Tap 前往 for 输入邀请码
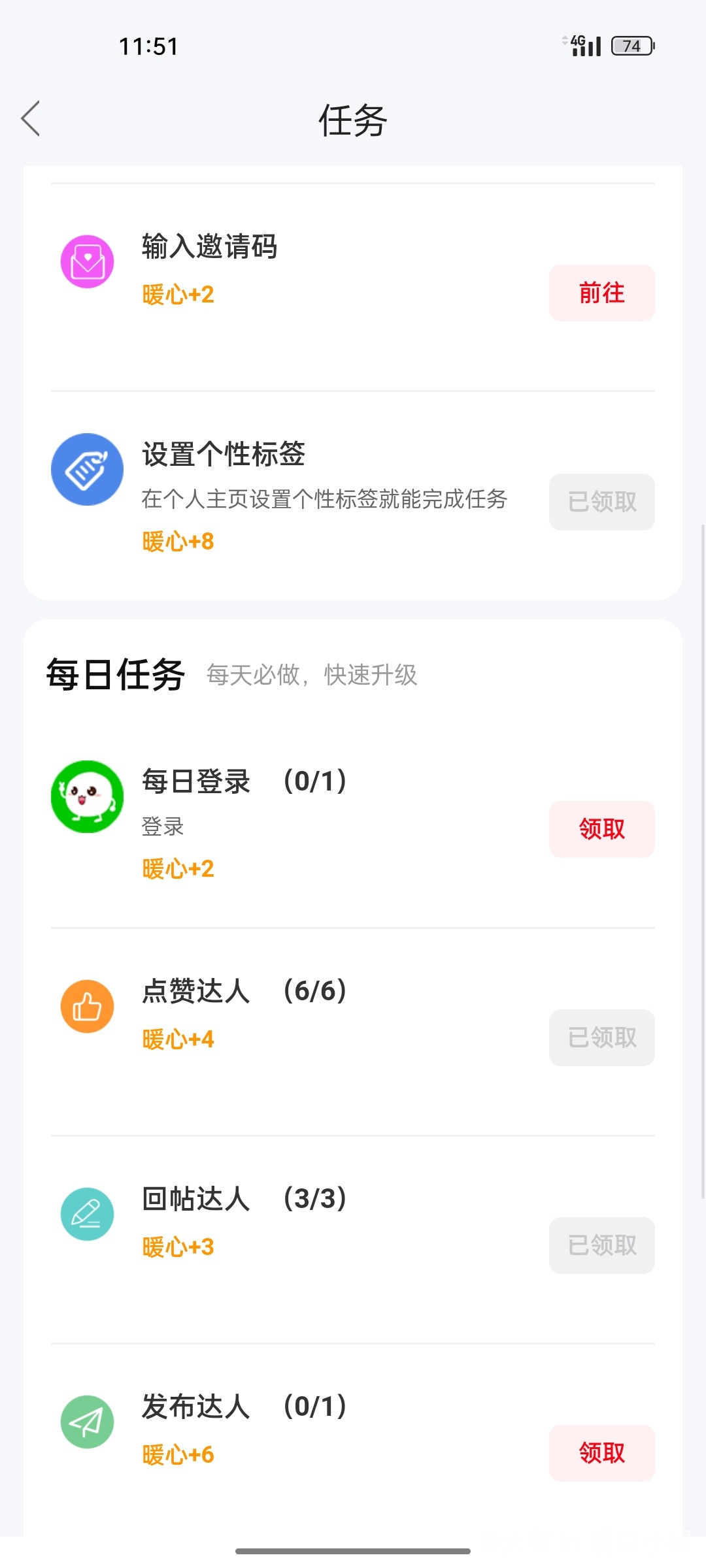This screenshot has height=1568, width=706. 601,293
